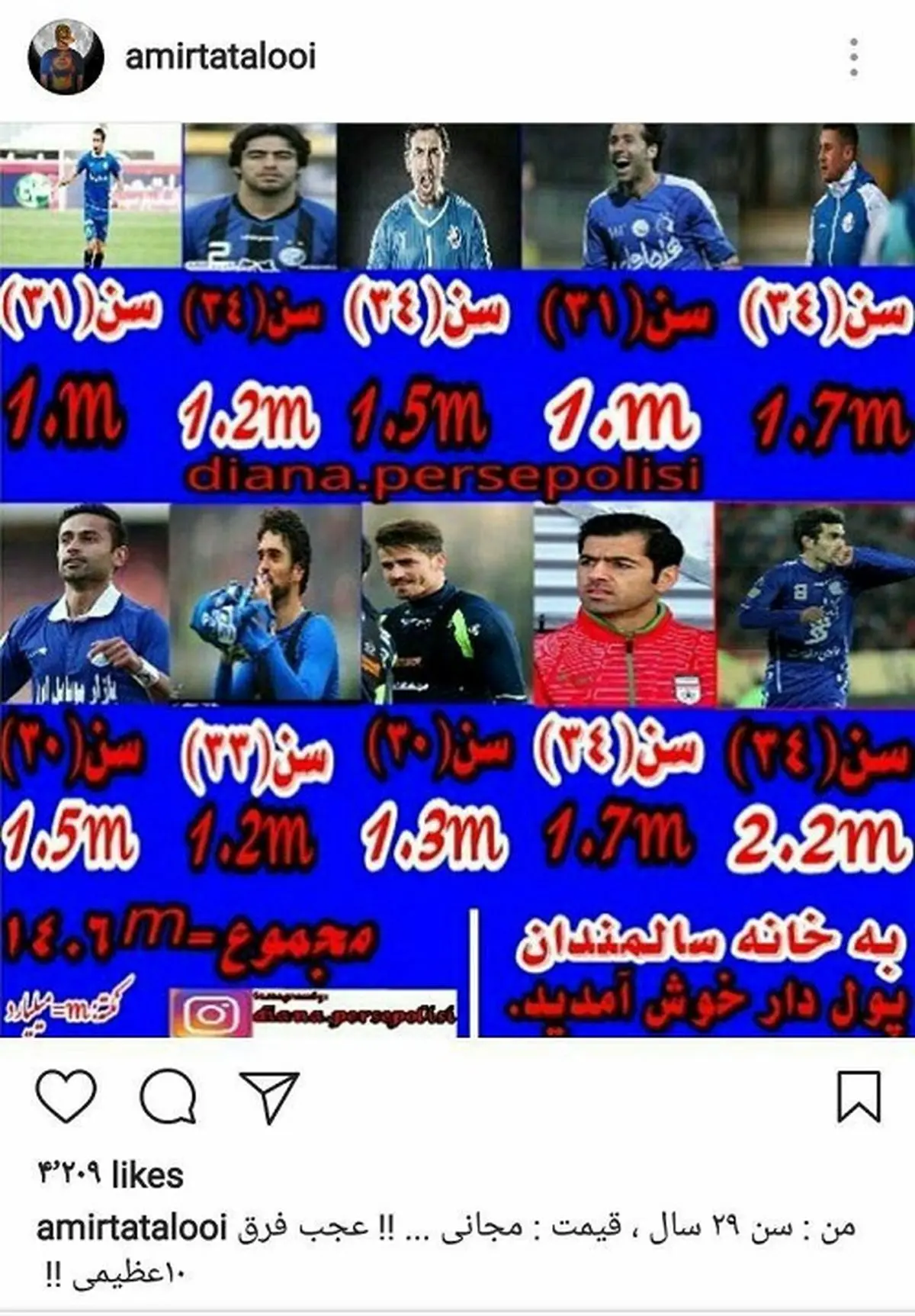Bookmark this post
Screen dimensions: 915x1316
[859, 1096]
